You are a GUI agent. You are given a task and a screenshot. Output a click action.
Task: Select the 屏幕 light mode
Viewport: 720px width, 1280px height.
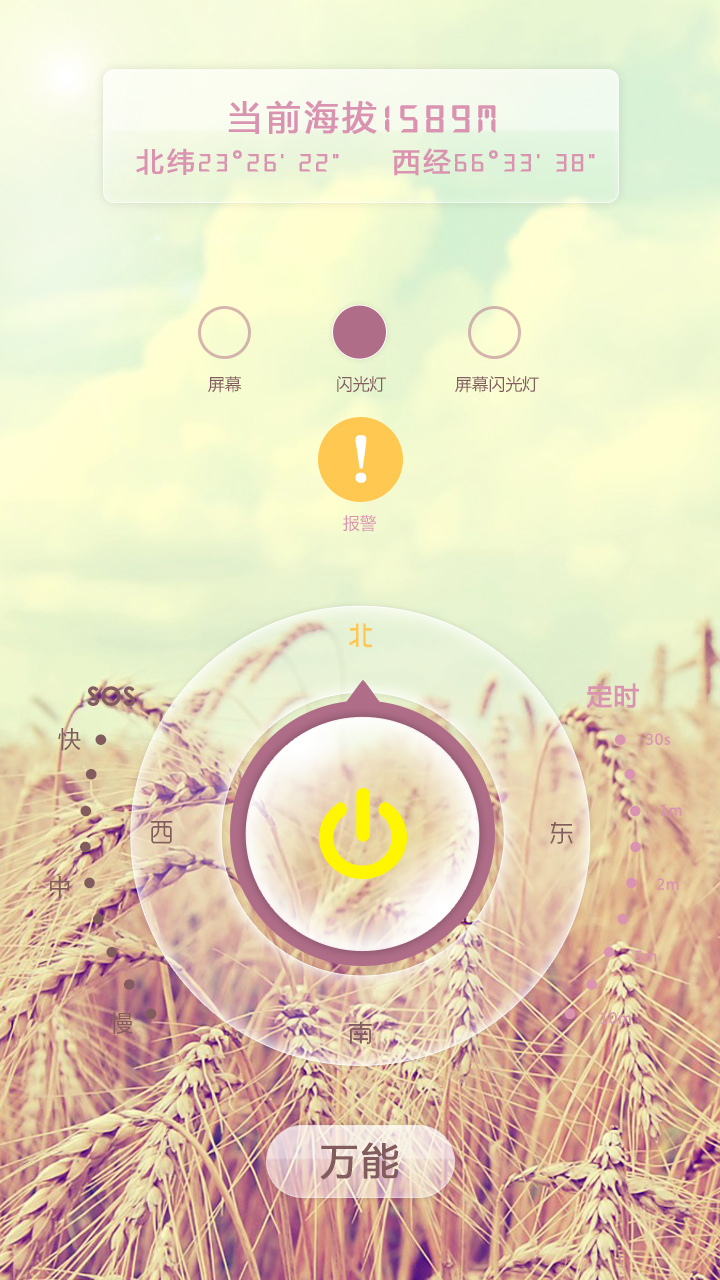224,333
